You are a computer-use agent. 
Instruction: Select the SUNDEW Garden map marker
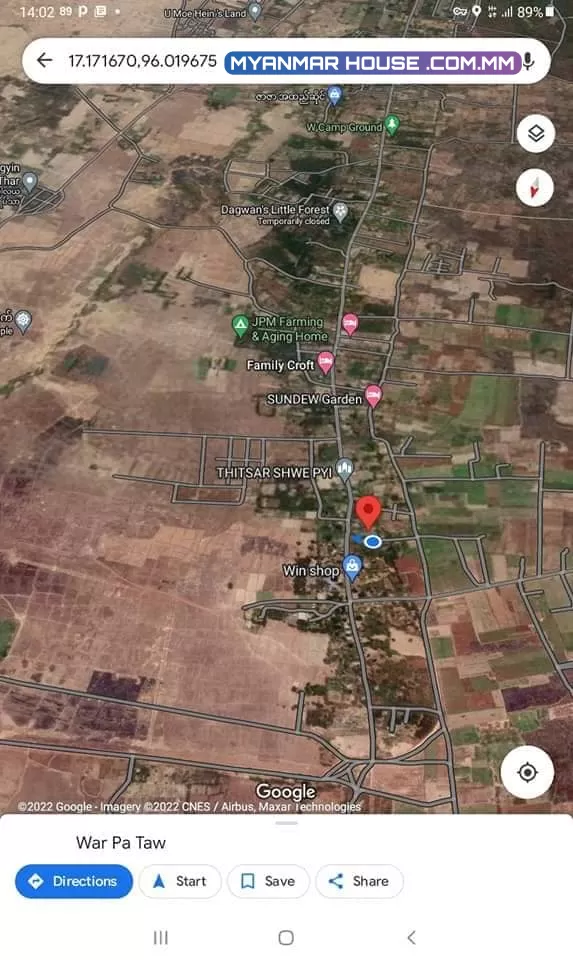tap(373, 396)
